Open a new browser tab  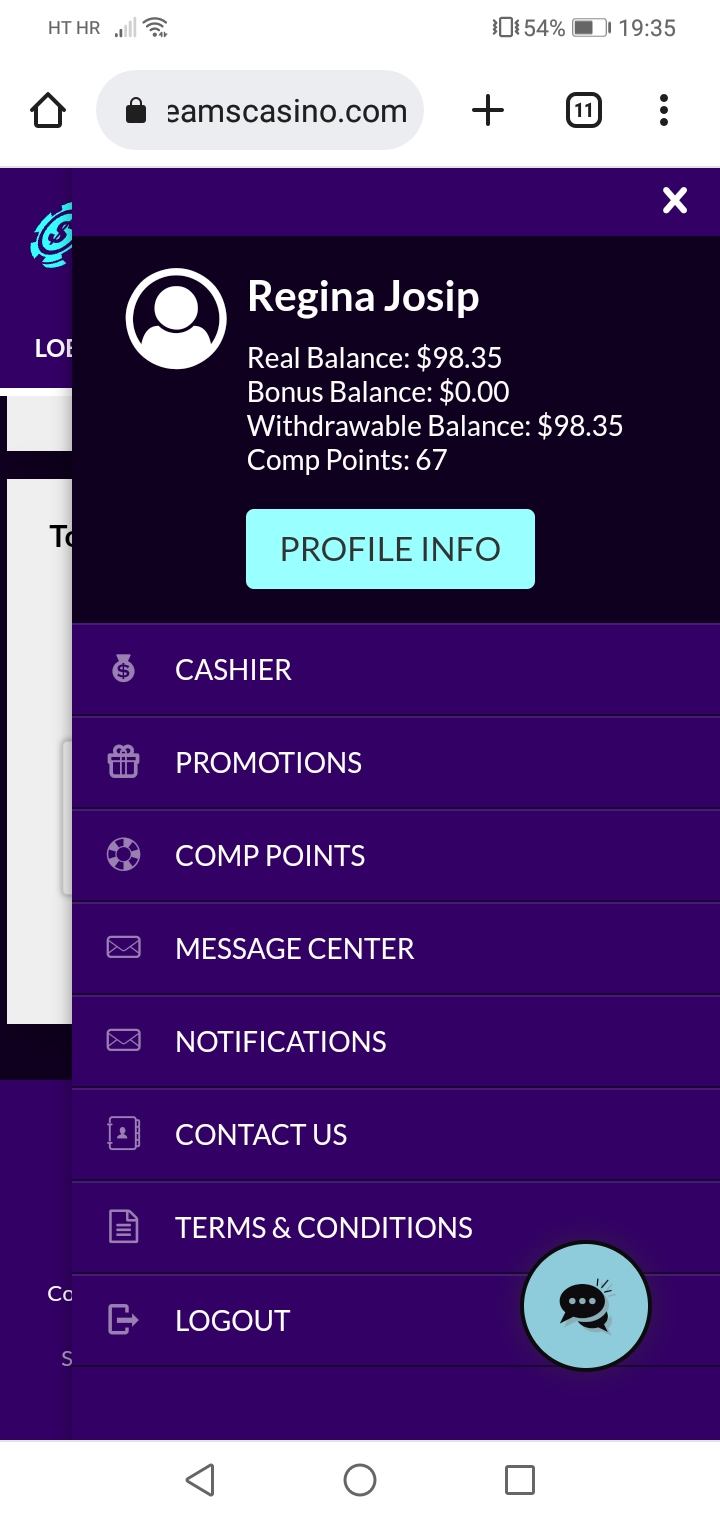click(x=487, y=110)
